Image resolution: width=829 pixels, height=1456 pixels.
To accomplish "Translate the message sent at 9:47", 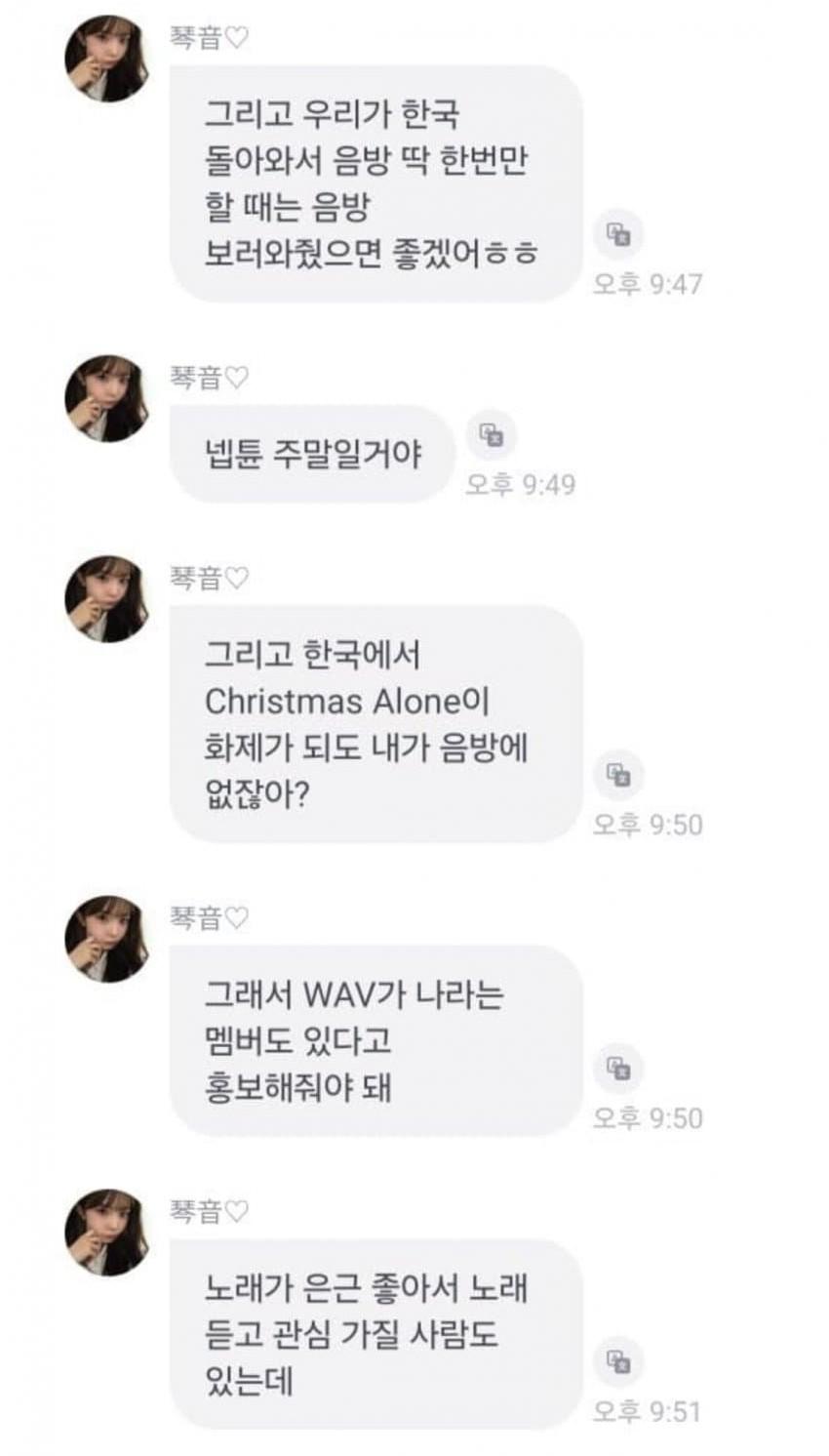I will point(618,234).
